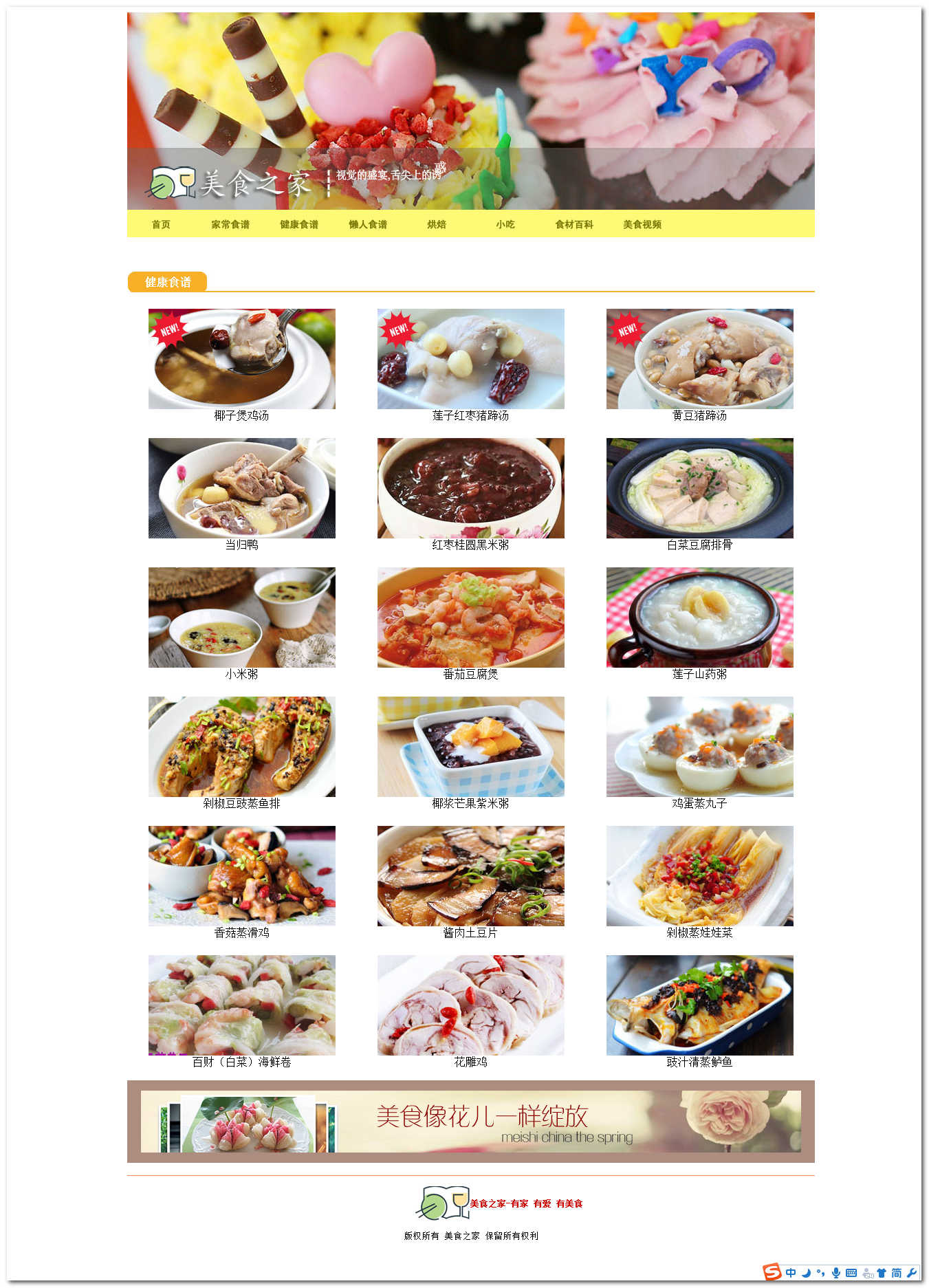
Task: Open the 鸡蛋蒸丸子 recipe
Action: (699, 747)
